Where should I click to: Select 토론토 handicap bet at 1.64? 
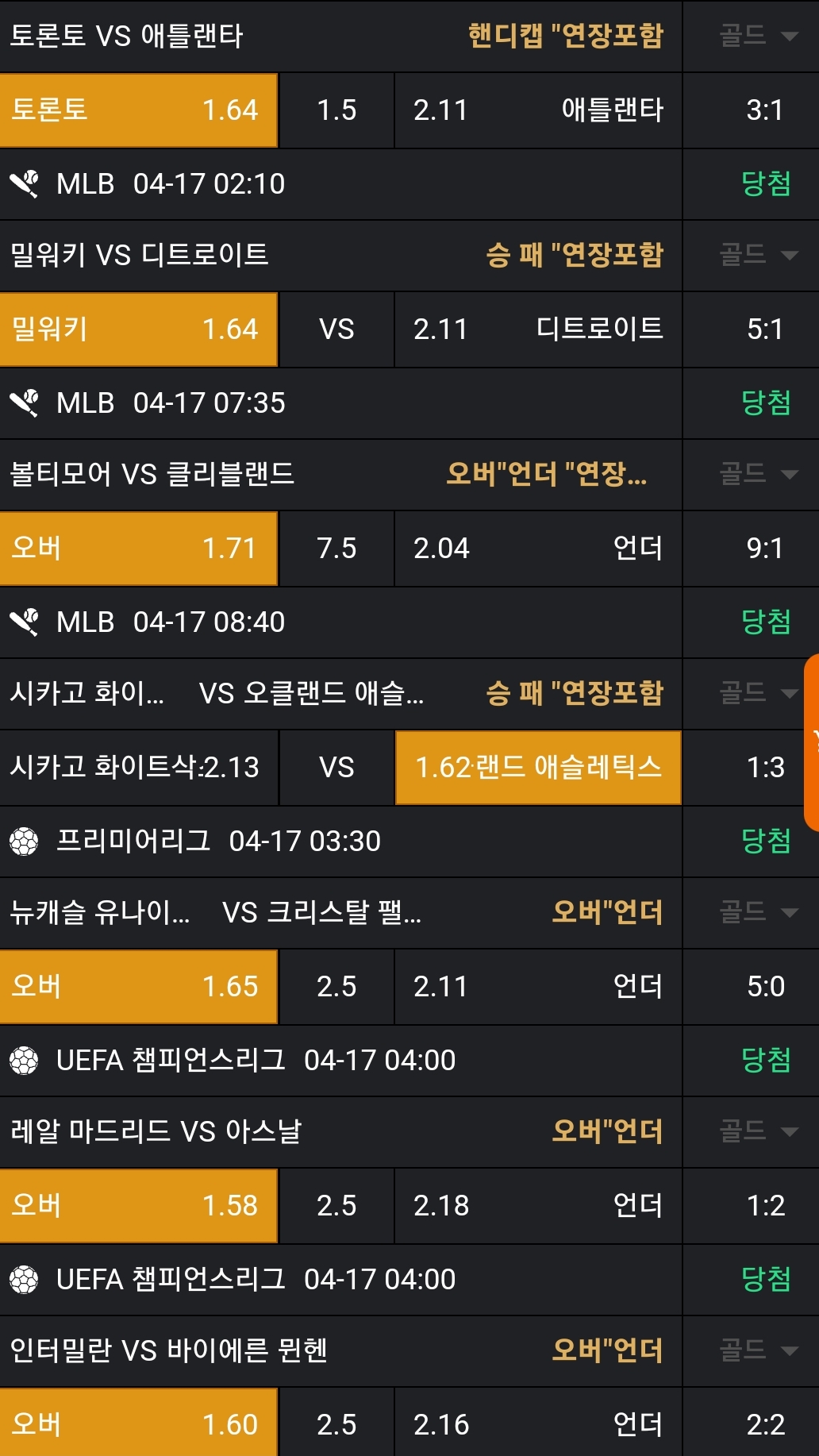click(138, 110)
